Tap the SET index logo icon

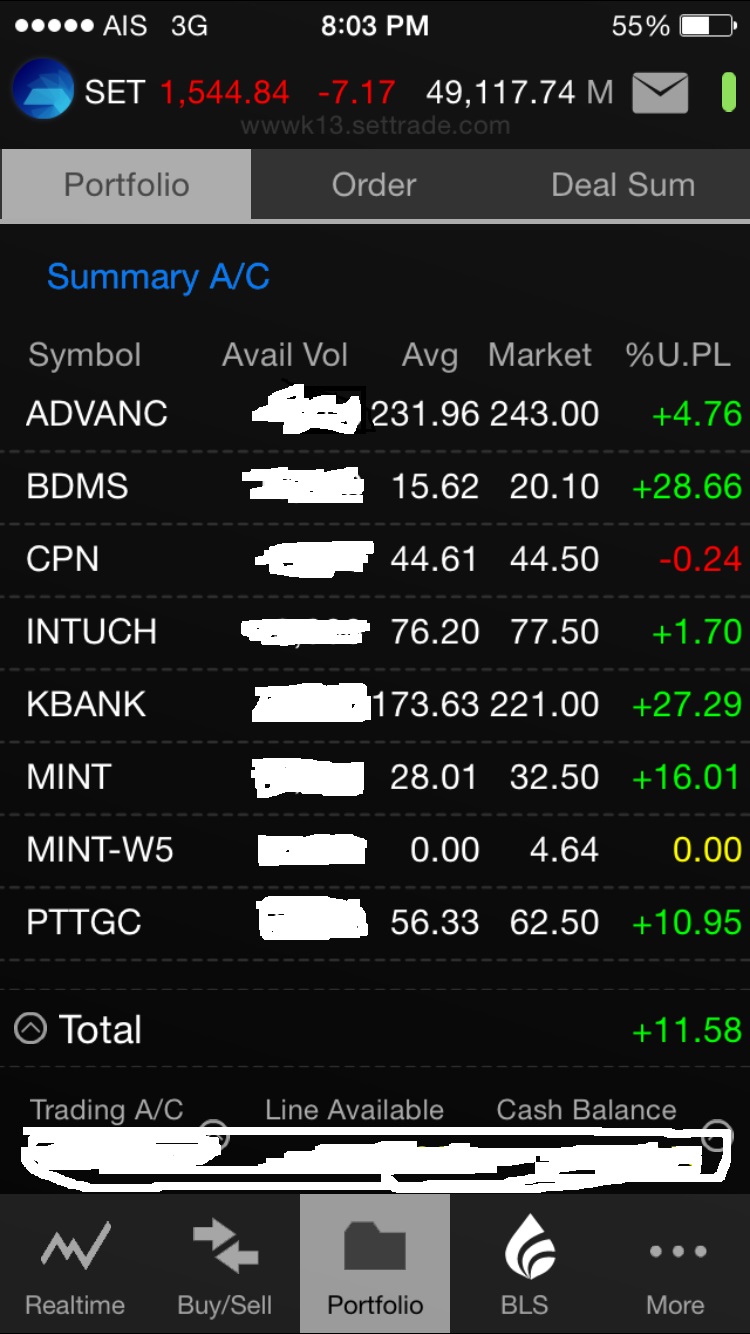pos(42,90)
